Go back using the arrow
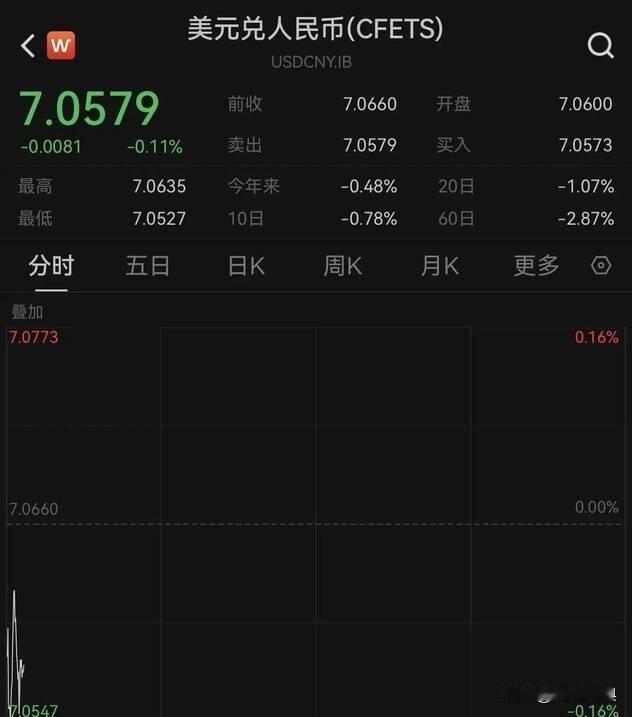Image resolution: width=632 pixels, height=717 pixels. [x=28, y=46]
